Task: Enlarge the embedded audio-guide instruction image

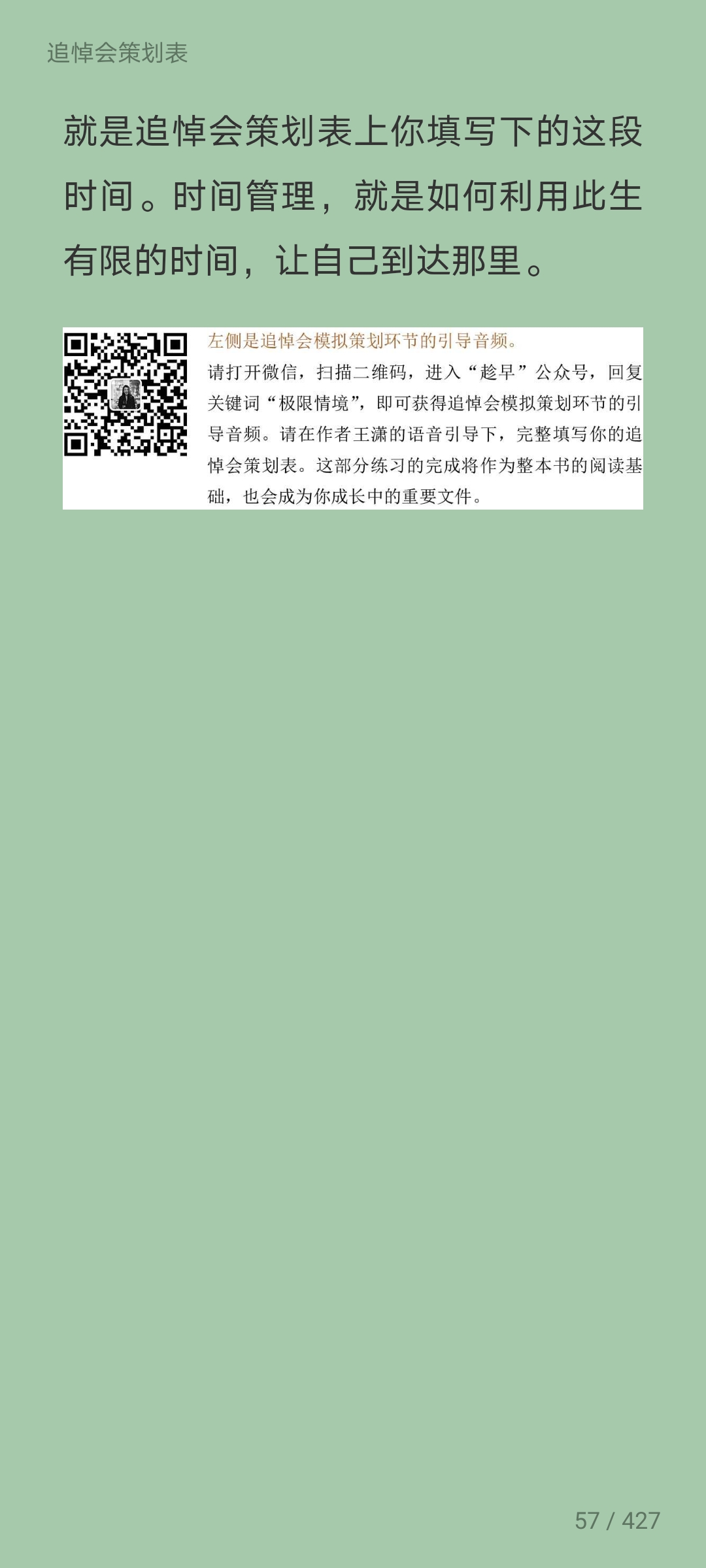Action: [x=353, y=418]
